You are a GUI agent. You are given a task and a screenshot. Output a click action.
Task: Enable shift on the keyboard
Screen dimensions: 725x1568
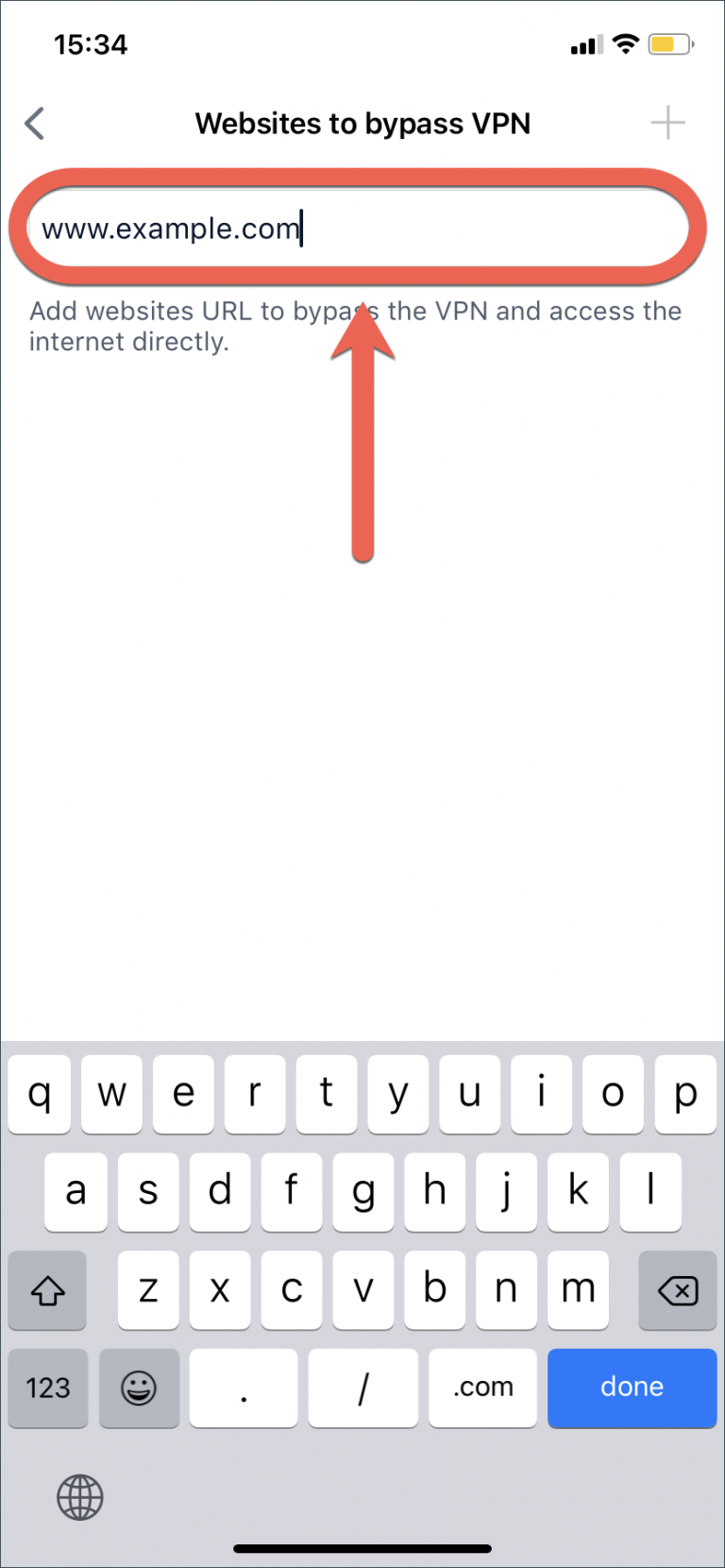(x=48, y=1290)
